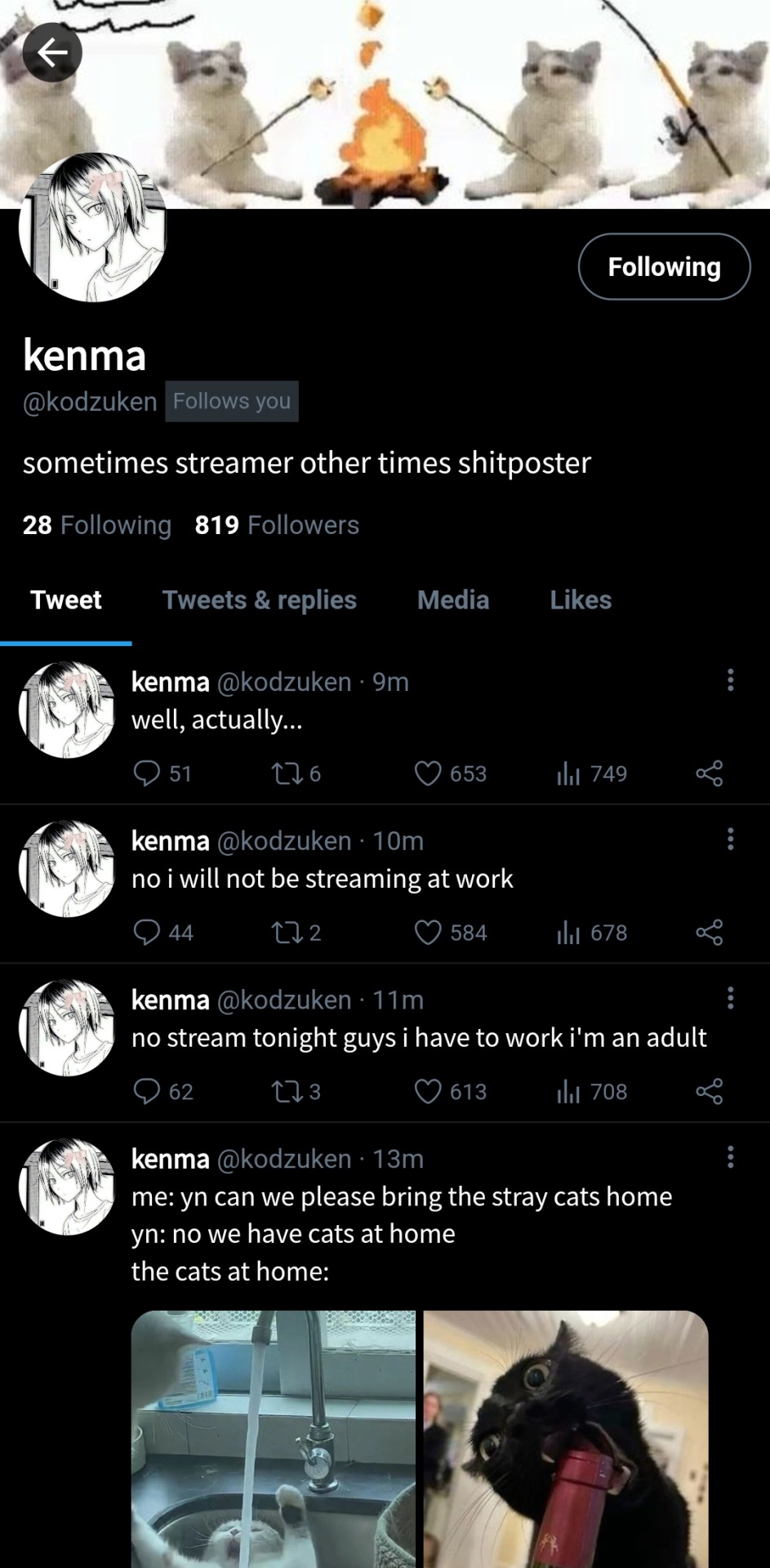The height and width of the screenshot is (1568, 770).
Task: Like the "well, actually..." tweet
Action: [x=428, y=773]
